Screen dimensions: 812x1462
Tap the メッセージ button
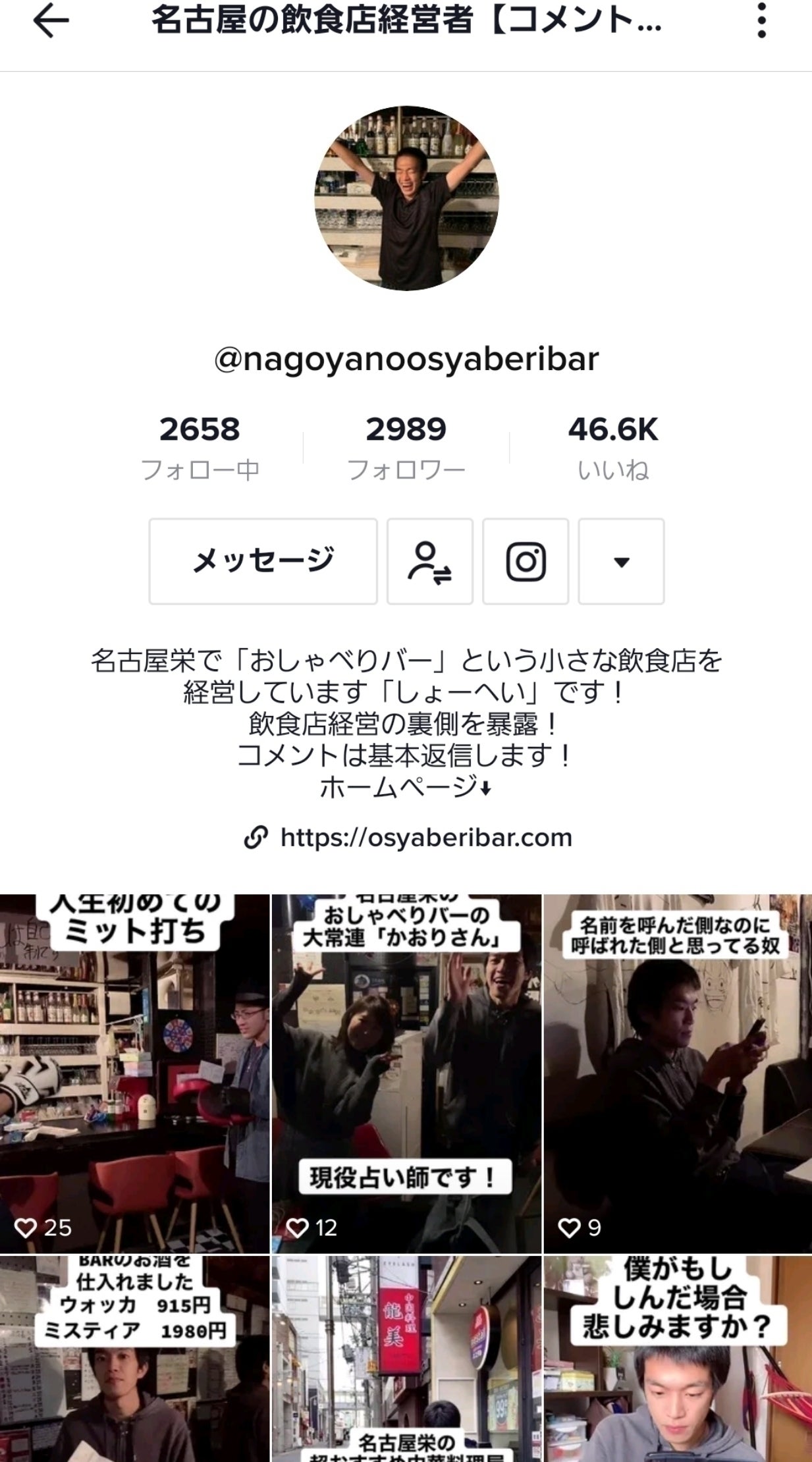pos(263,561)
